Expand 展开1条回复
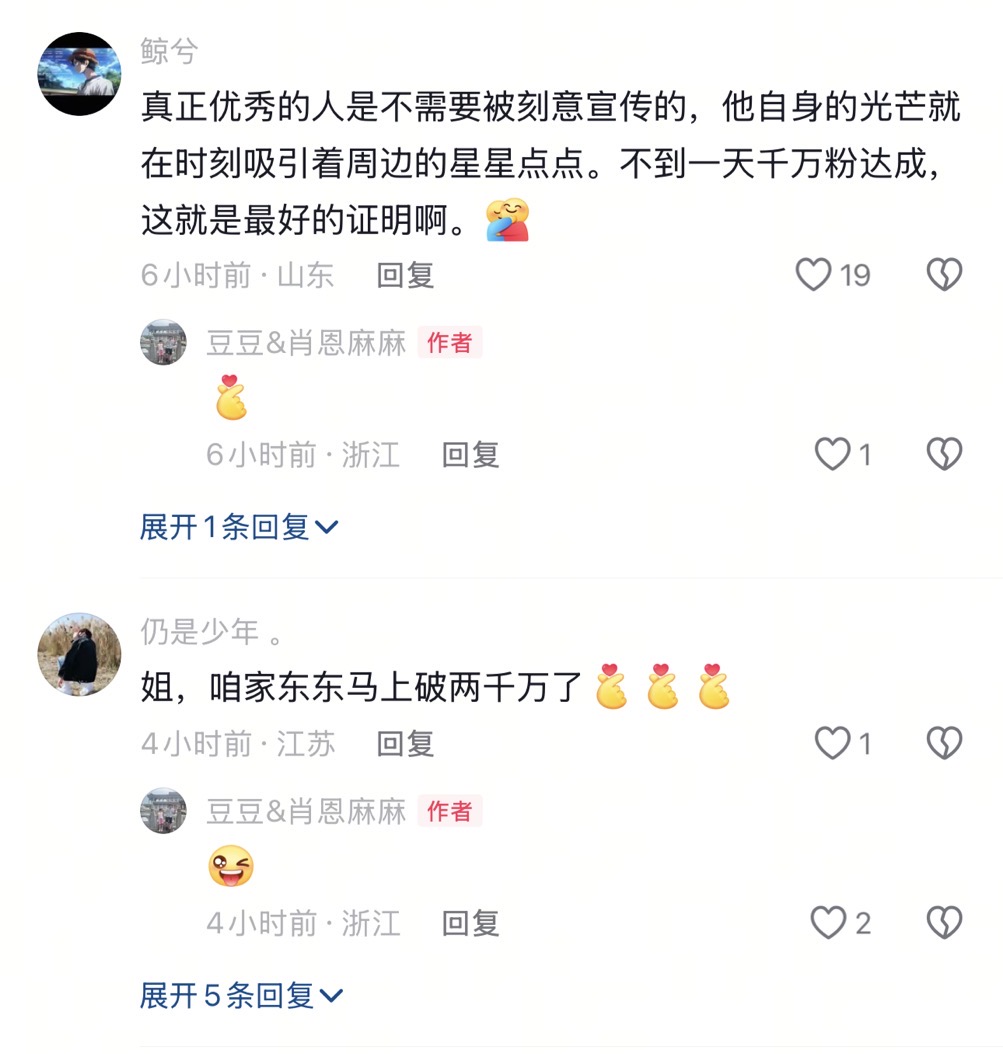 tap(239, 526)
